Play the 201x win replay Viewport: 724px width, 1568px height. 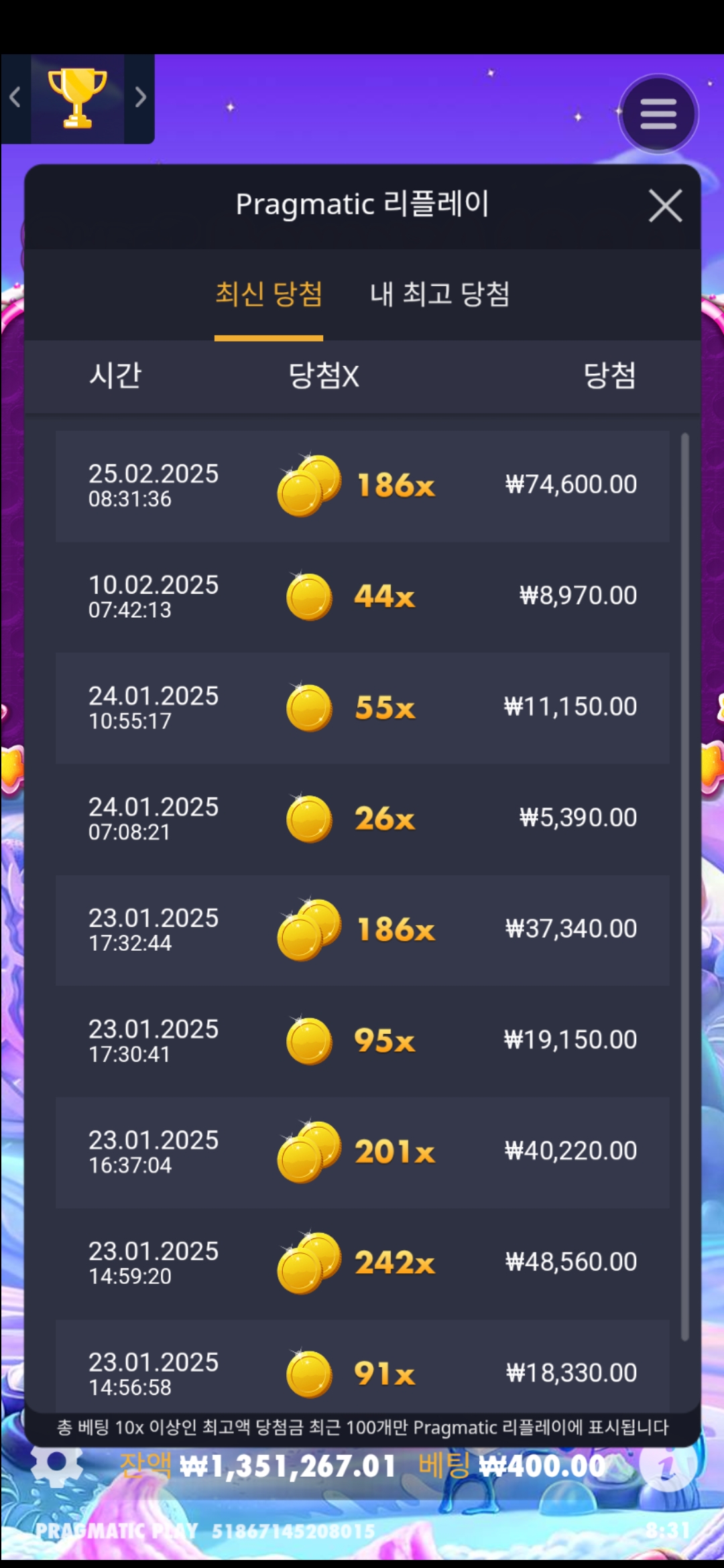pyautogui.click(x=362, y=1152)
